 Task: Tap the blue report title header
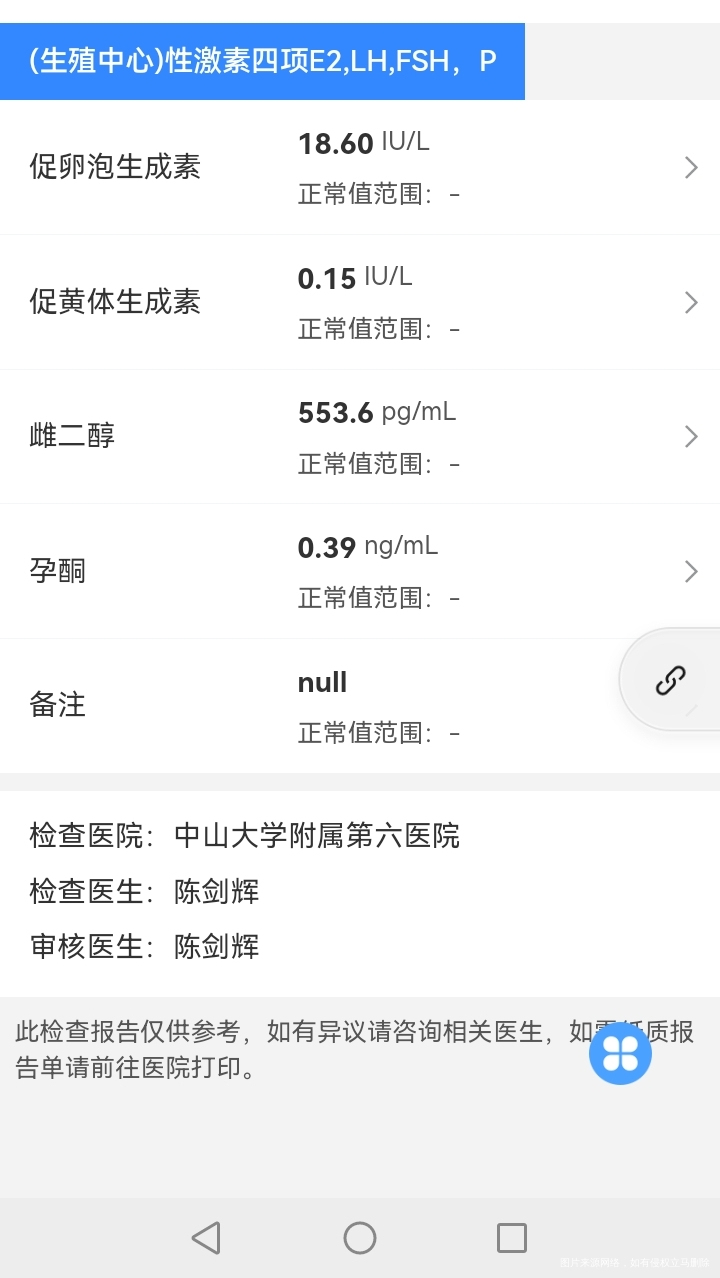pos(263,61)
